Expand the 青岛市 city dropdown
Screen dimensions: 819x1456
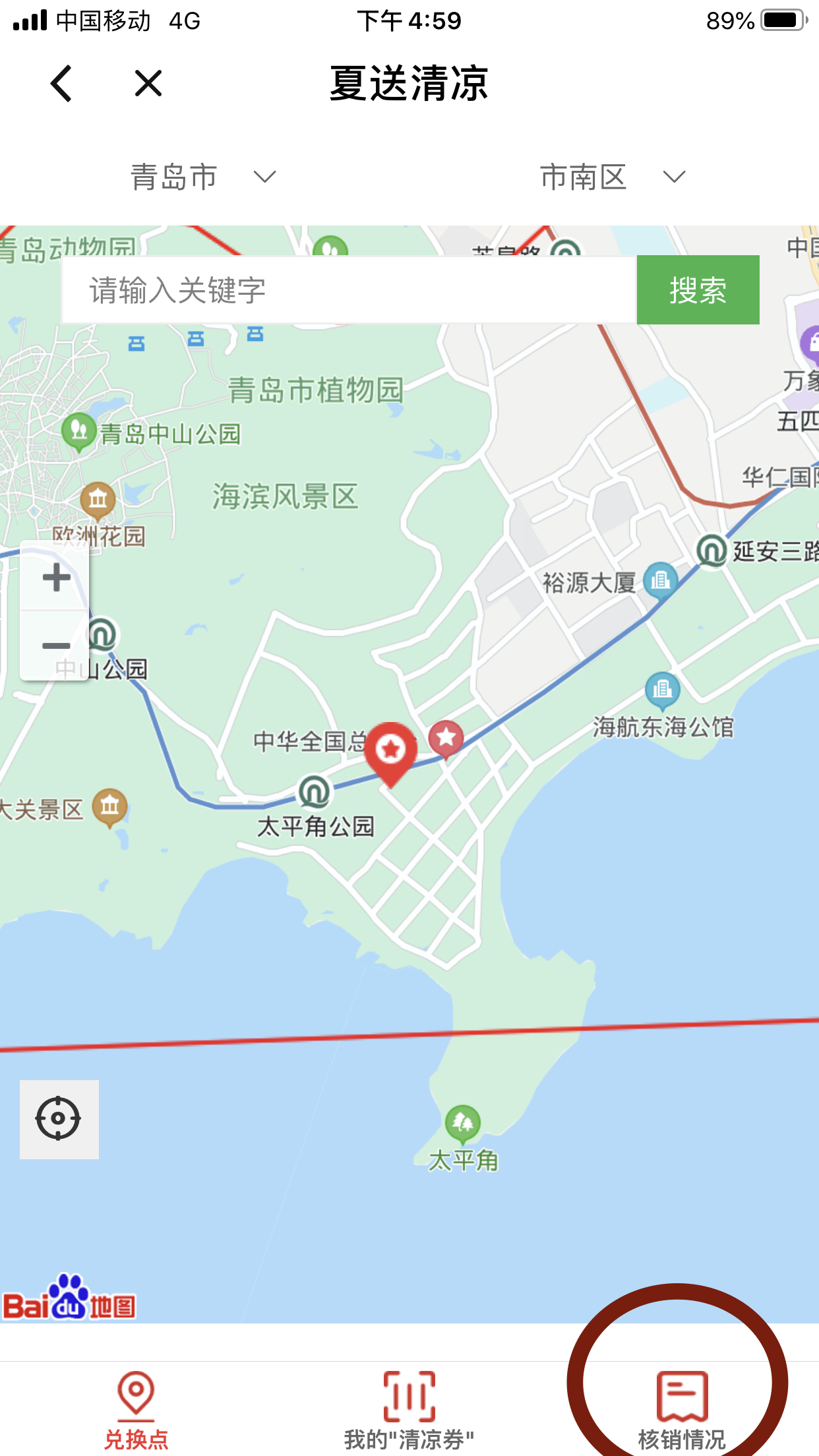[202, 177]
